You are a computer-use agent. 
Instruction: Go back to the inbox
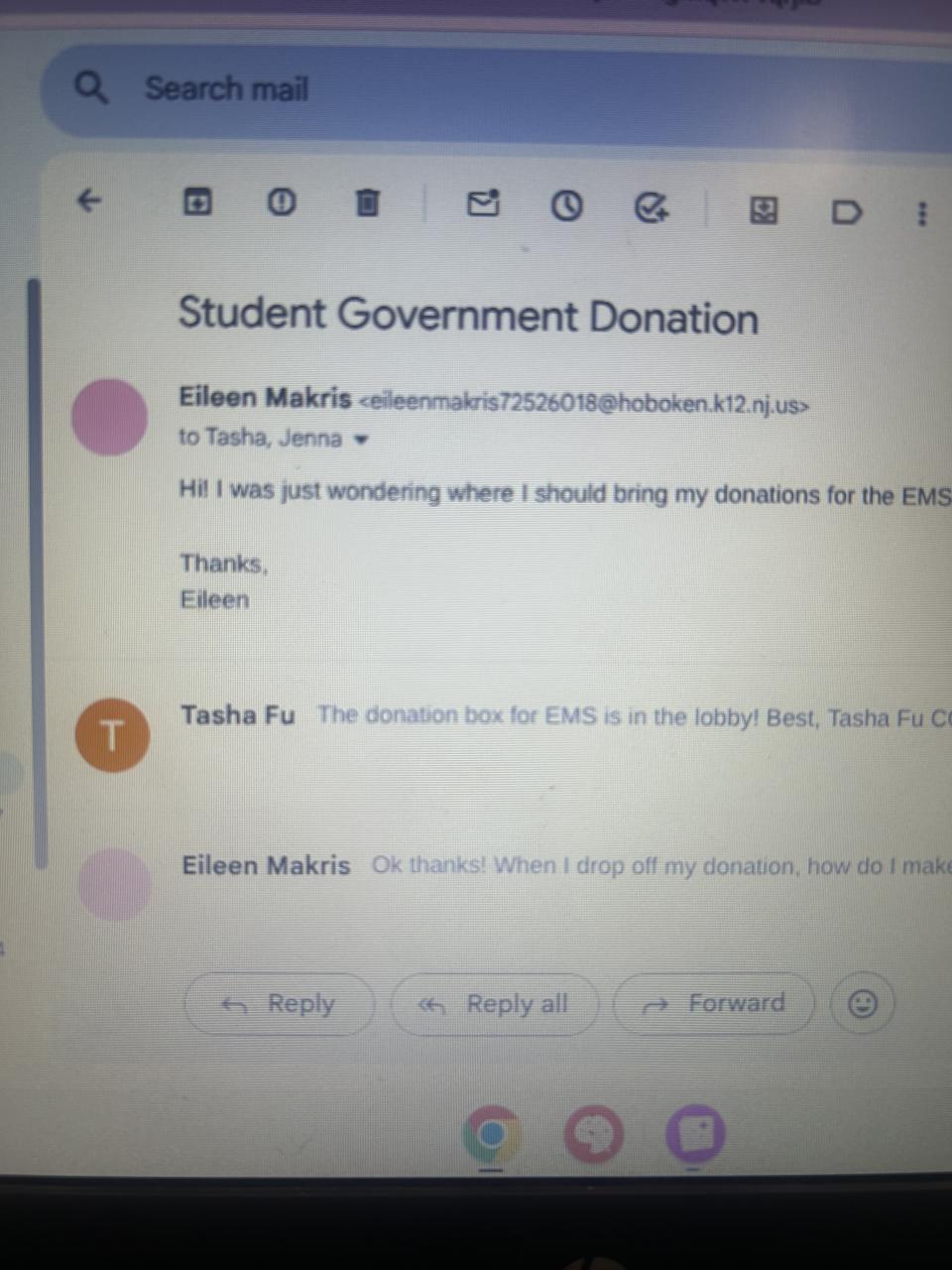point(90,202)
